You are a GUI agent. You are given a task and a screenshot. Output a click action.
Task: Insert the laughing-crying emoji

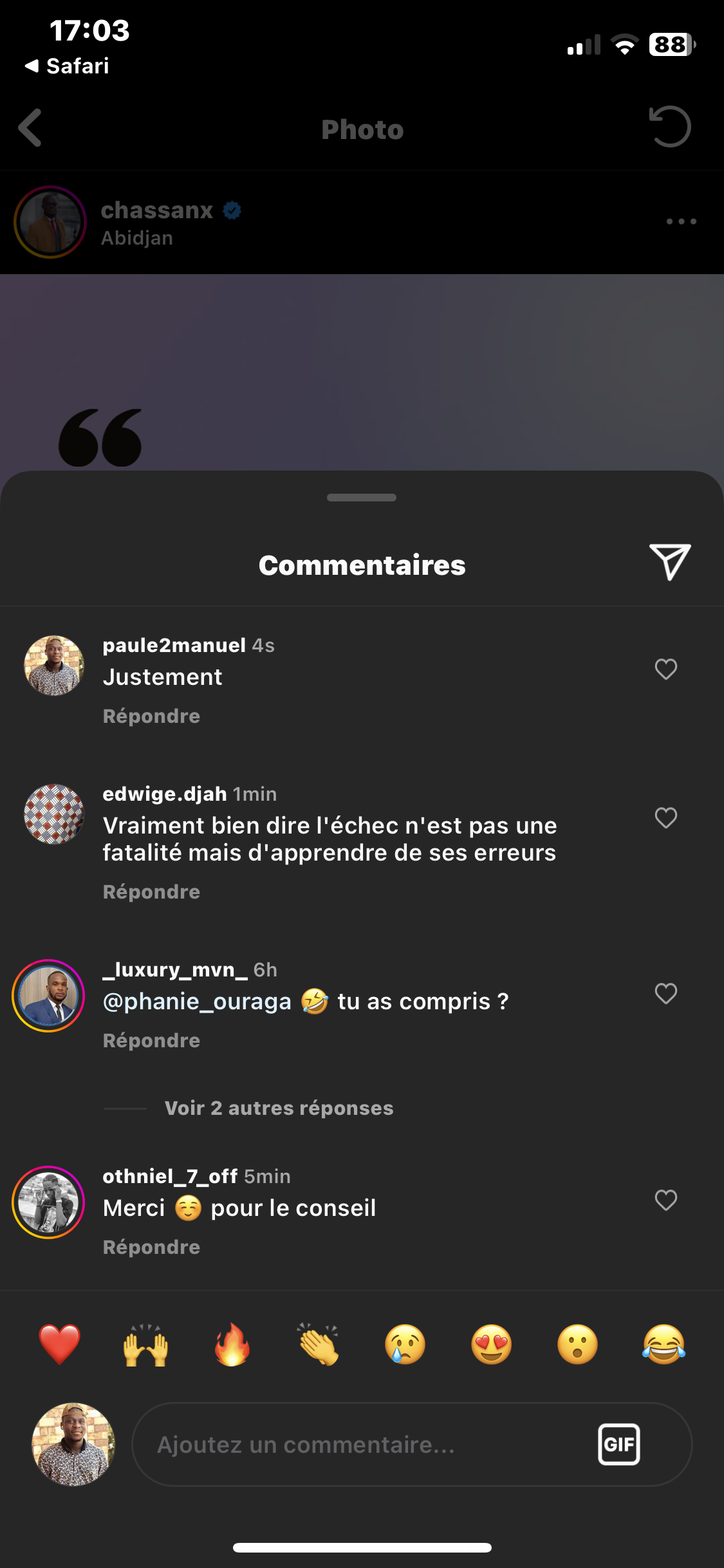tap(664, 1345)
